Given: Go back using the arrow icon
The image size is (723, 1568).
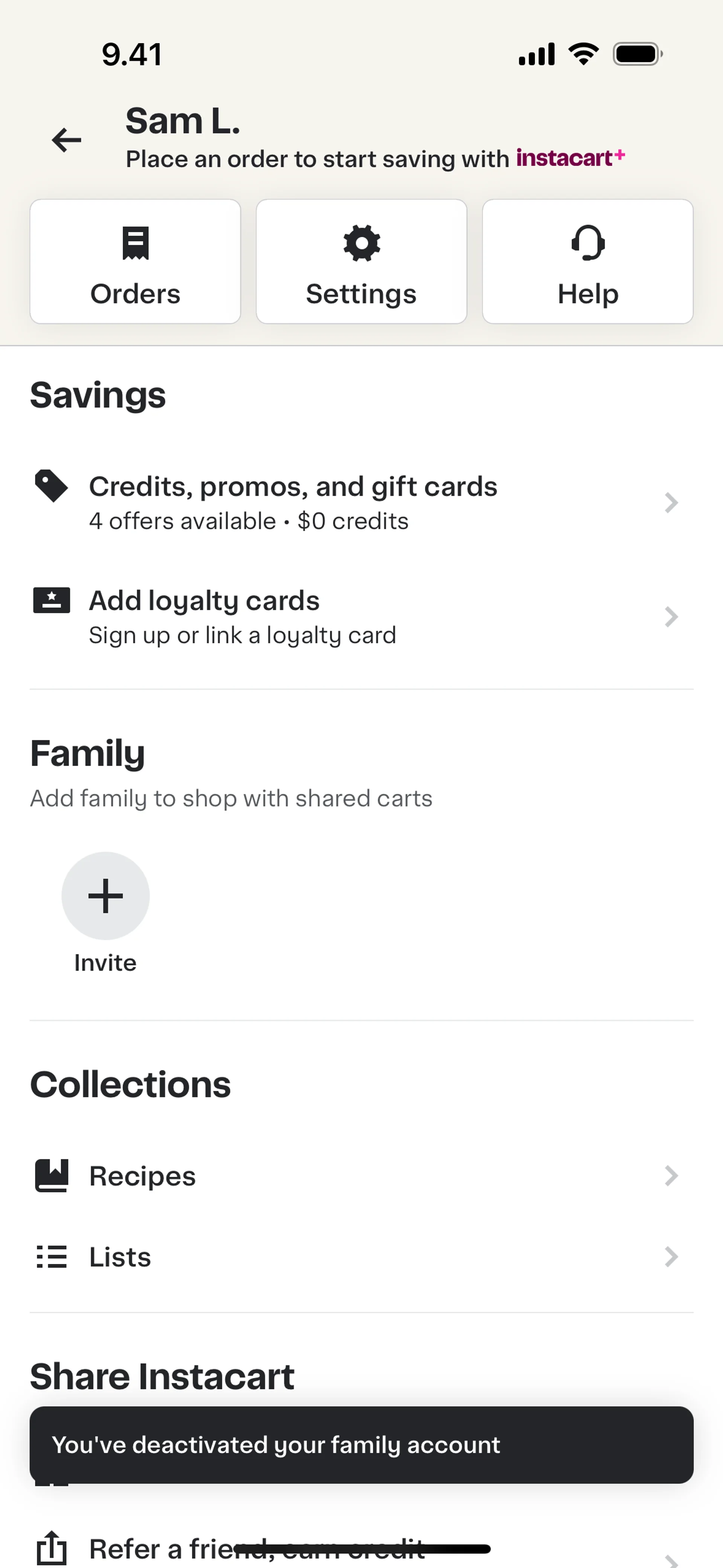Looking at the screenshot, I should 66,140.
